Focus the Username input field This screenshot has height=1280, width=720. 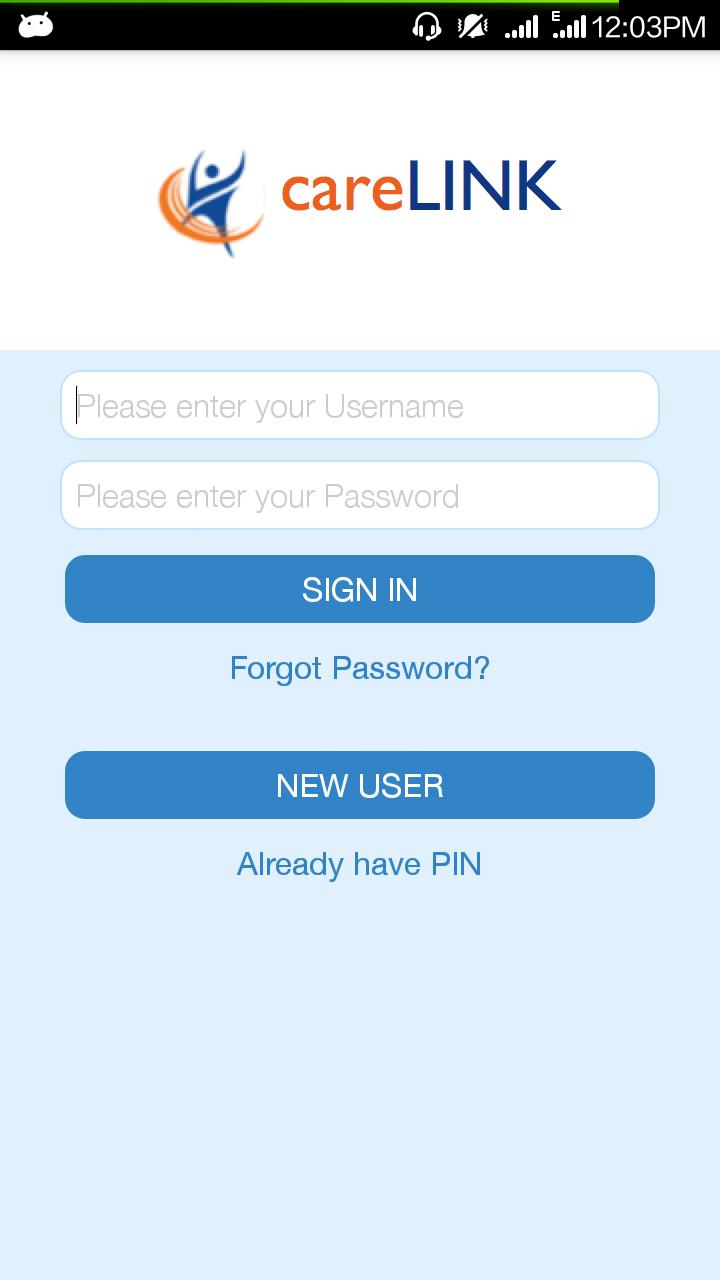360,405
